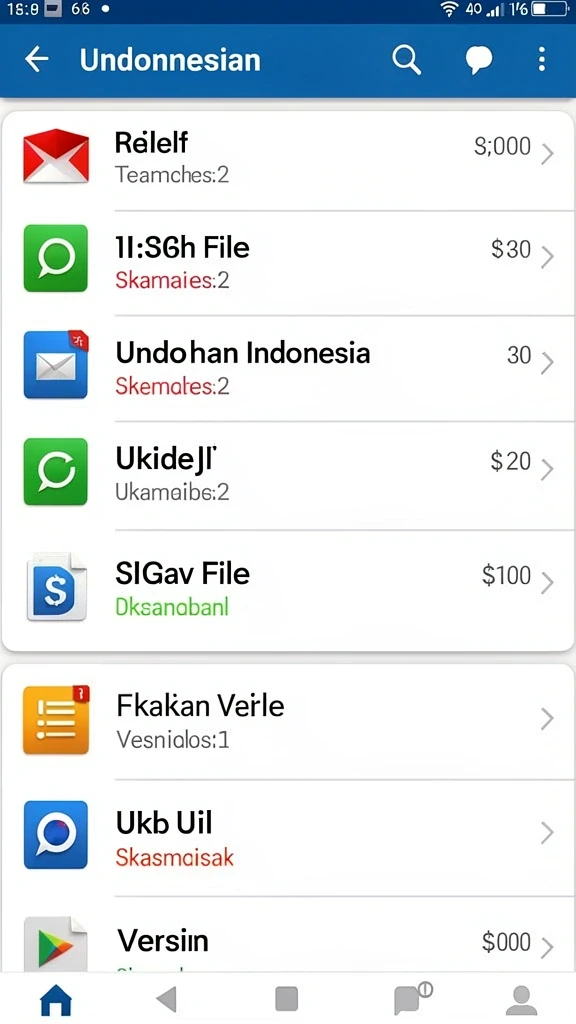
Task: Tap the triangle back tab in bottom bar
Action: (x=167, y=999)
